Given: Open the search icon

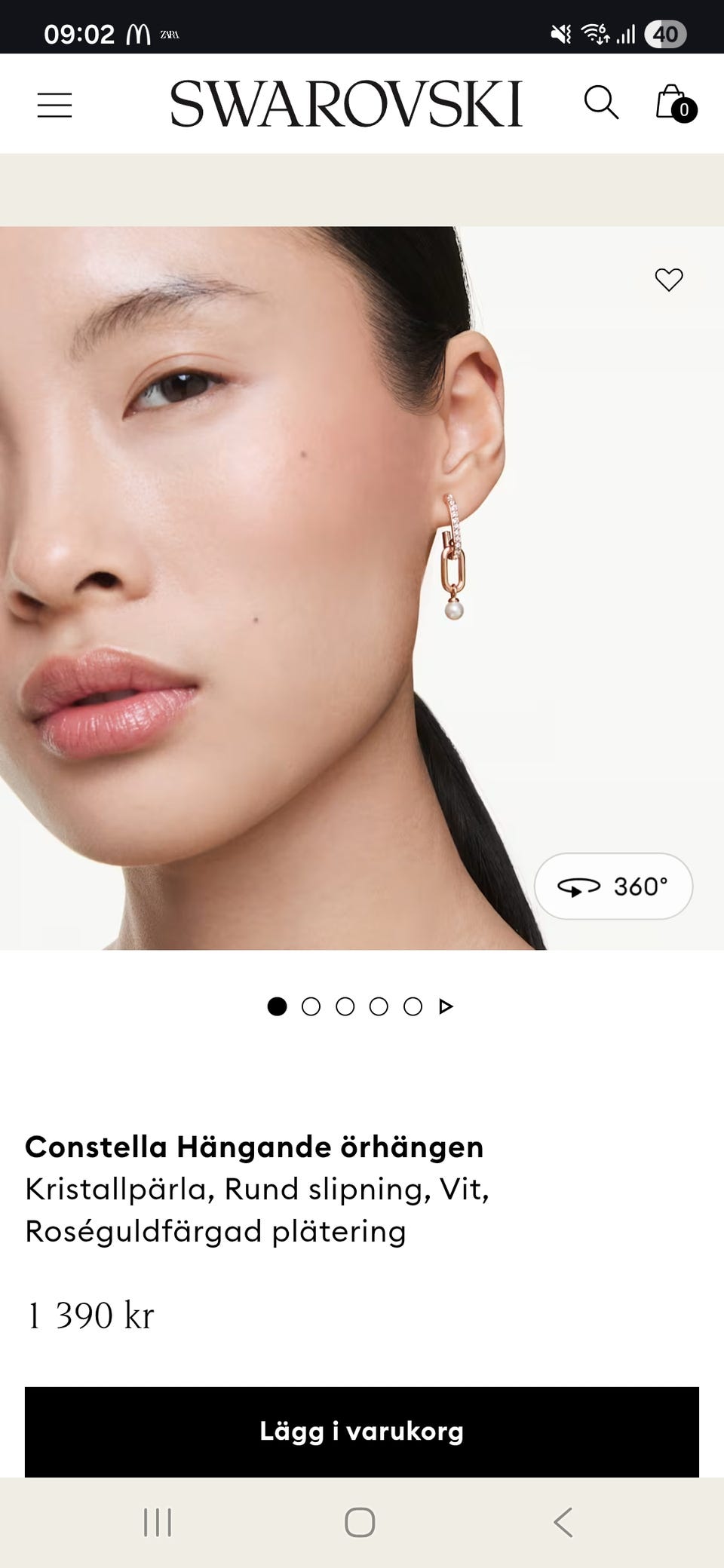Looking at the screenshot, I should [601, 103].
